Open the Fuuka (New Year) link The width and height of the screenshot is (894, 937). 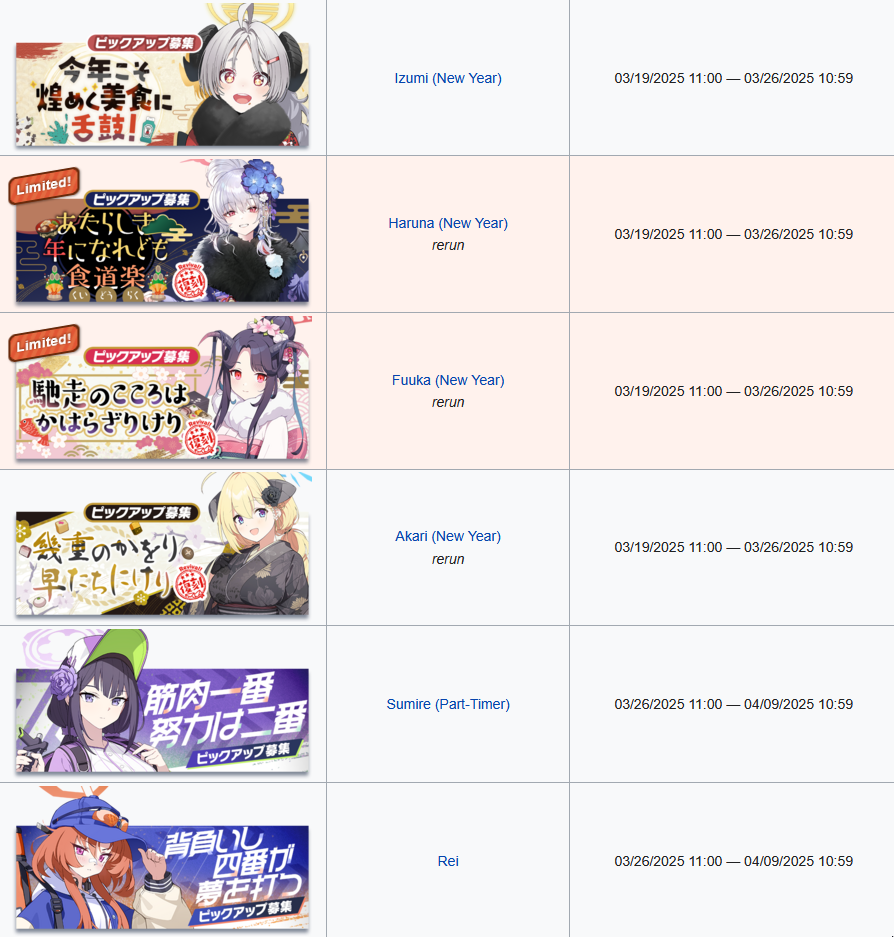pyautogui.click(x=448, y=380)
